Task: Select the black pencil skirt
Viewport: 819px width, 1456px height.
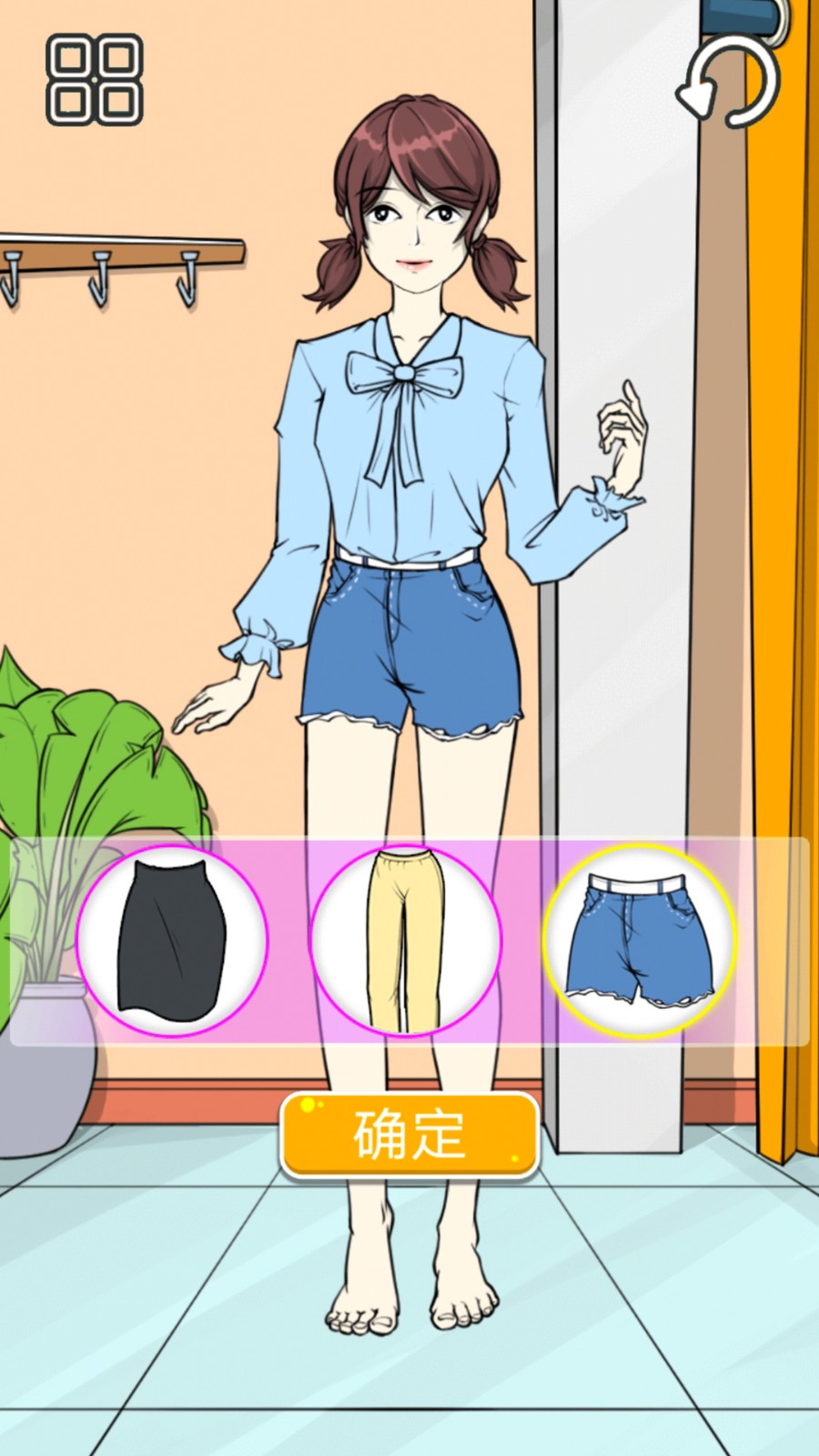Action: tap(172, 939)
